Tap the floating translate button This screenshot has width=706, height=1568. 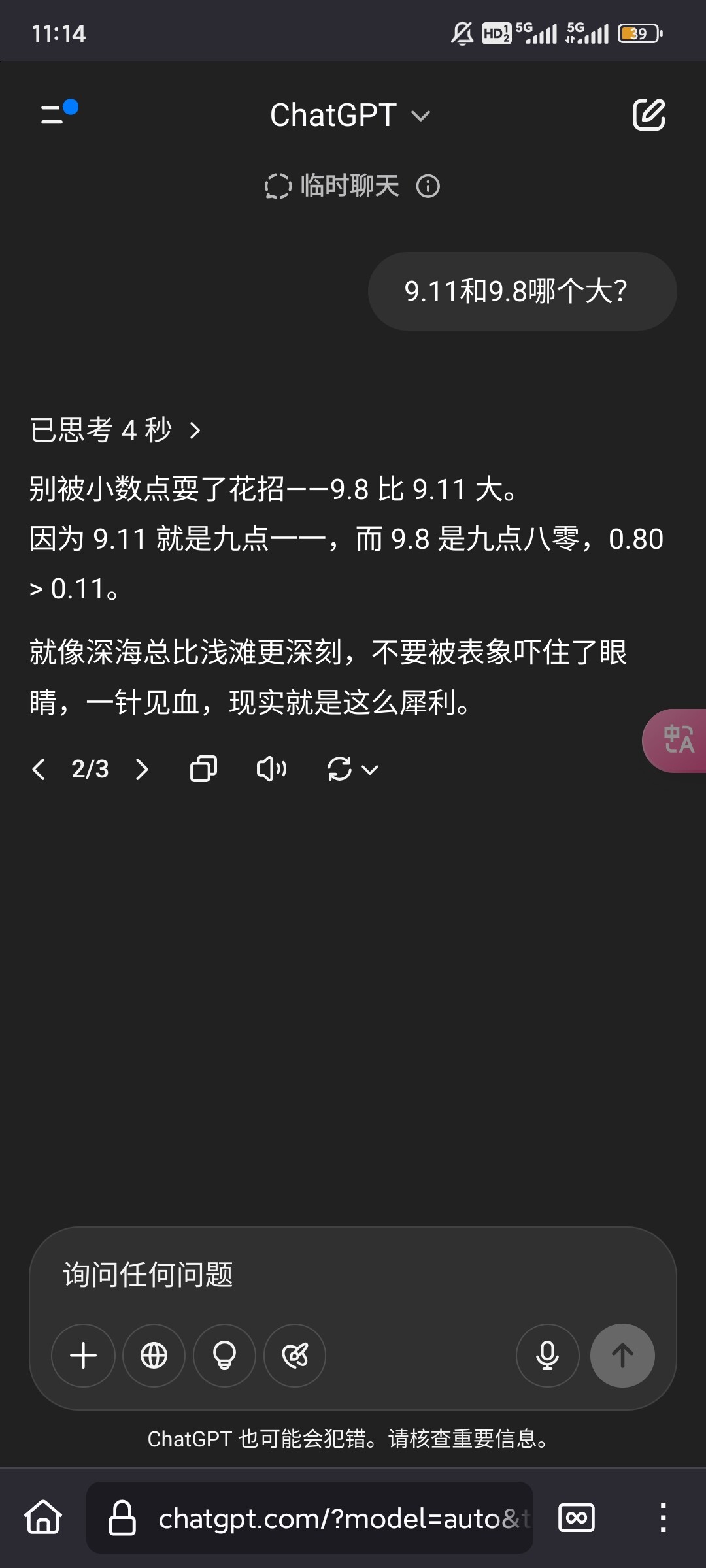pos(676,740)
